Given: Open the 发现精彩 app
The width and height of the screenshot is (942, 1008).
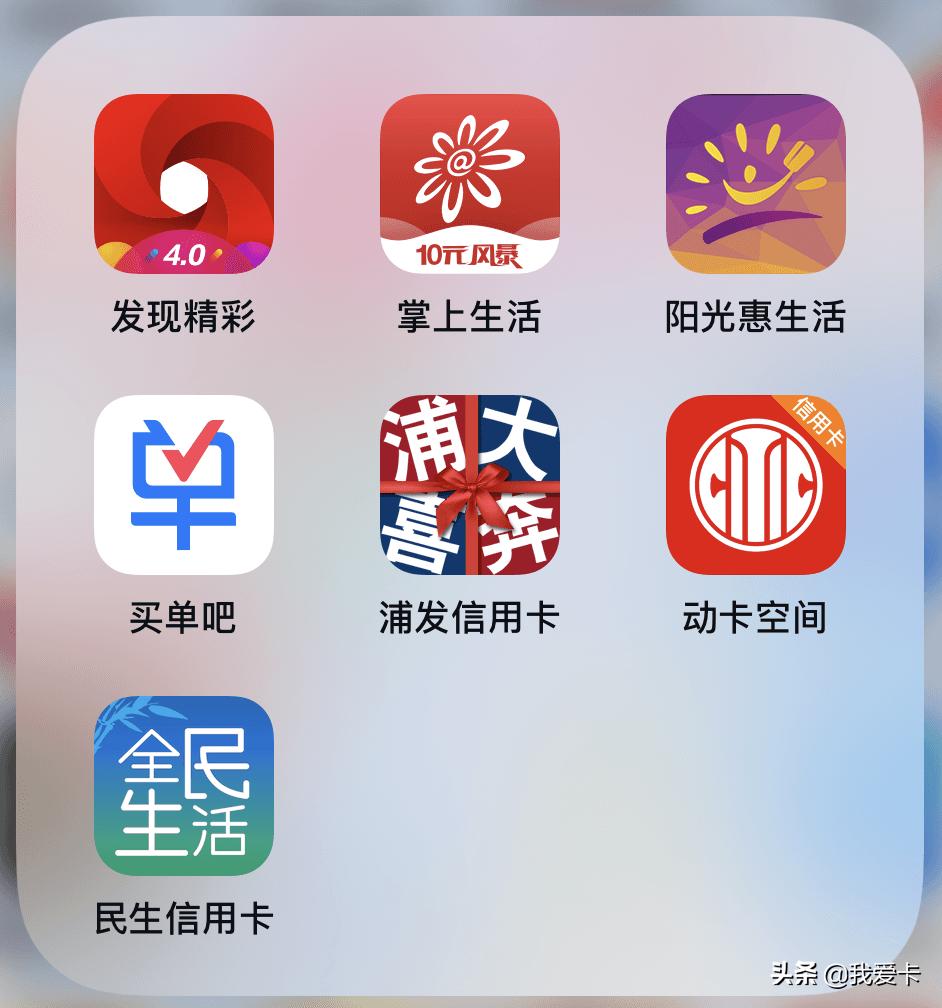Looking at the screenshot, I should [183, 183].
